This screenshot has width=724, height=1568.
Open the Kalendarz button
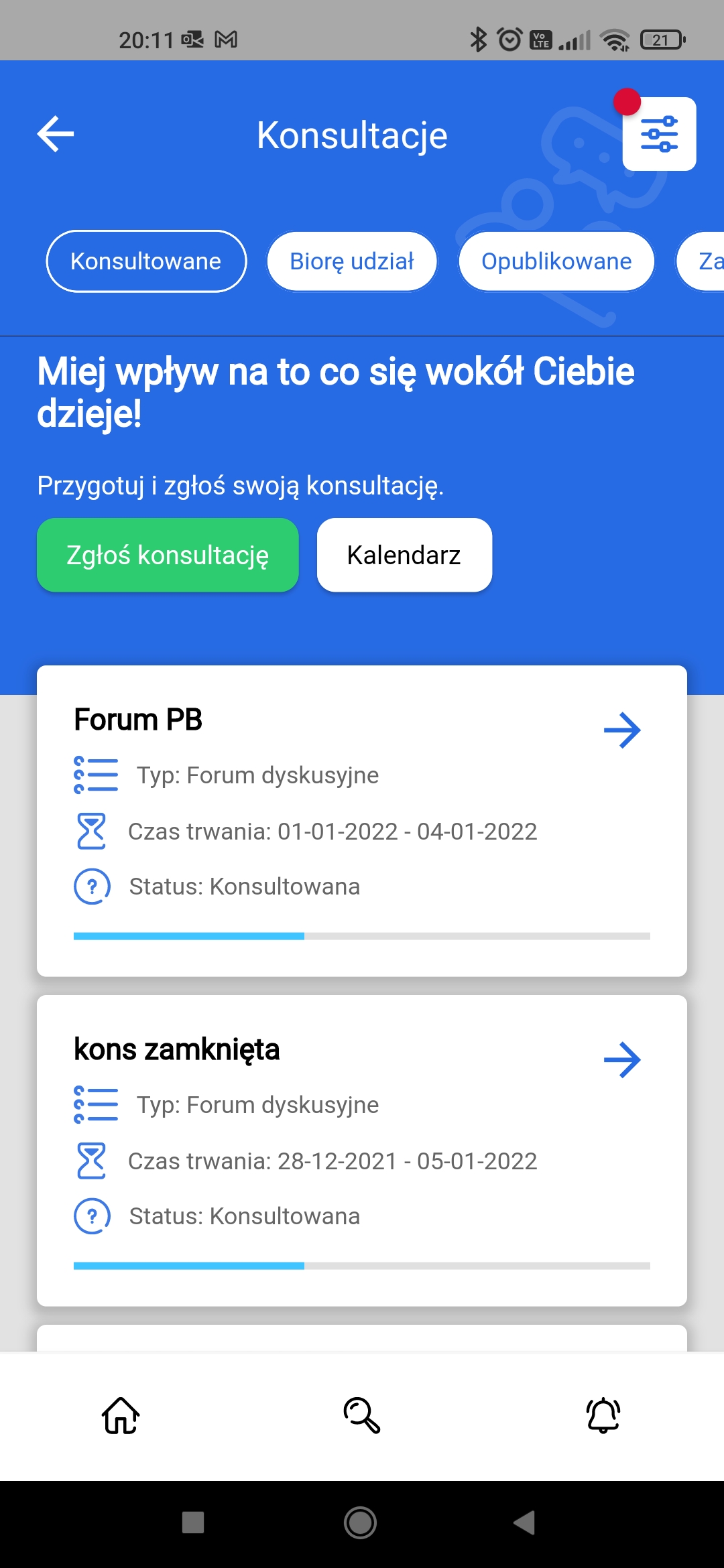click(x=404, y=555)
